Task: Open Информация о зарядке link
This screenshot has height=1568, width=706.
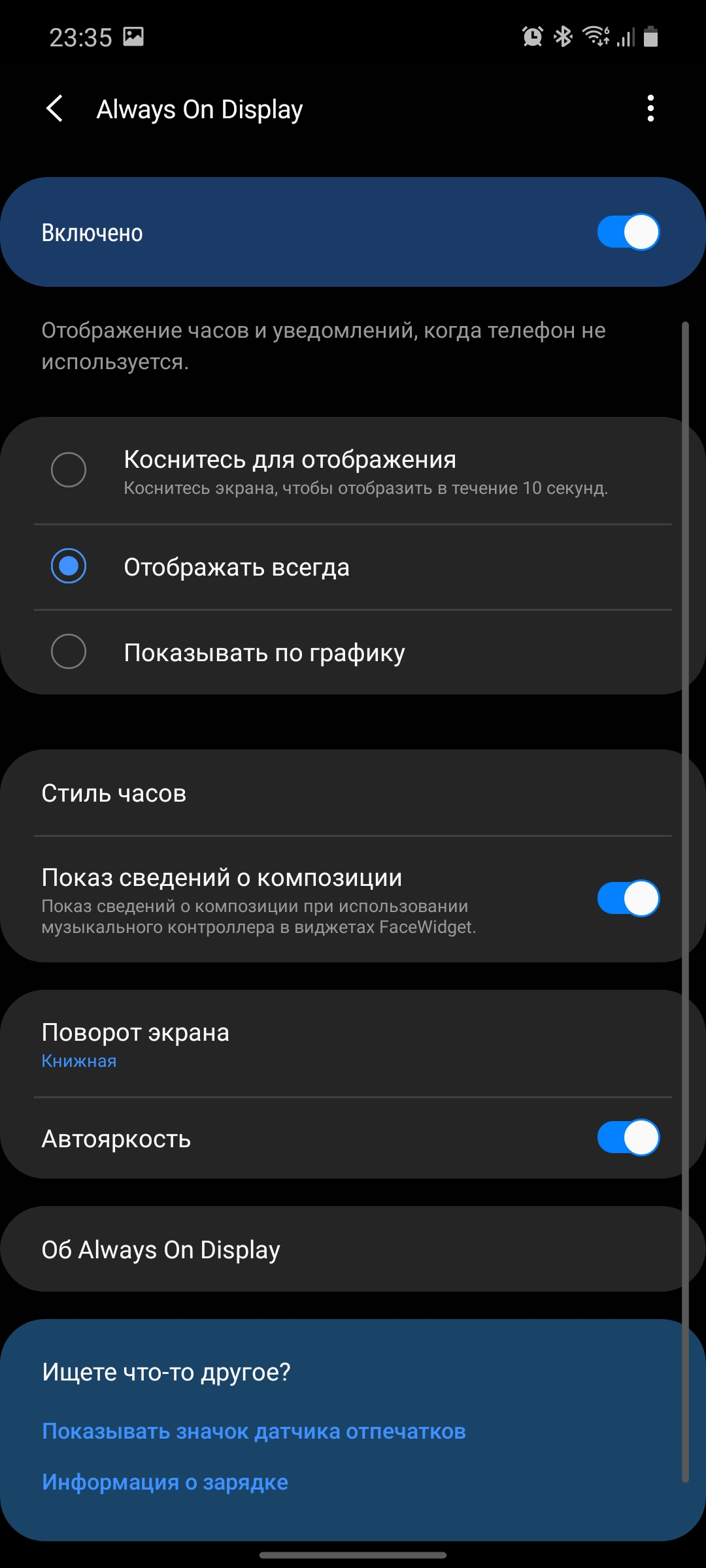Action: (x=165, y=1482)
